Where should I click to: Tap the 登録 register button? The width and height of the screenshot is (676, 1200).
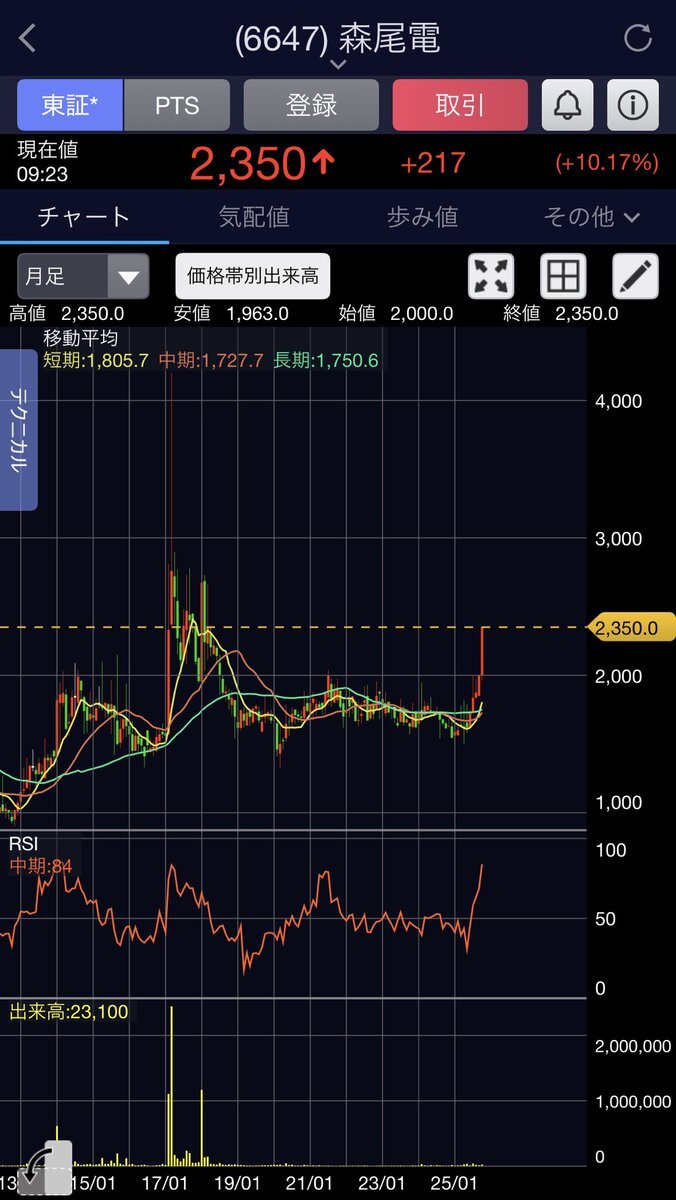pyautogui.click(x=311, y=105)
